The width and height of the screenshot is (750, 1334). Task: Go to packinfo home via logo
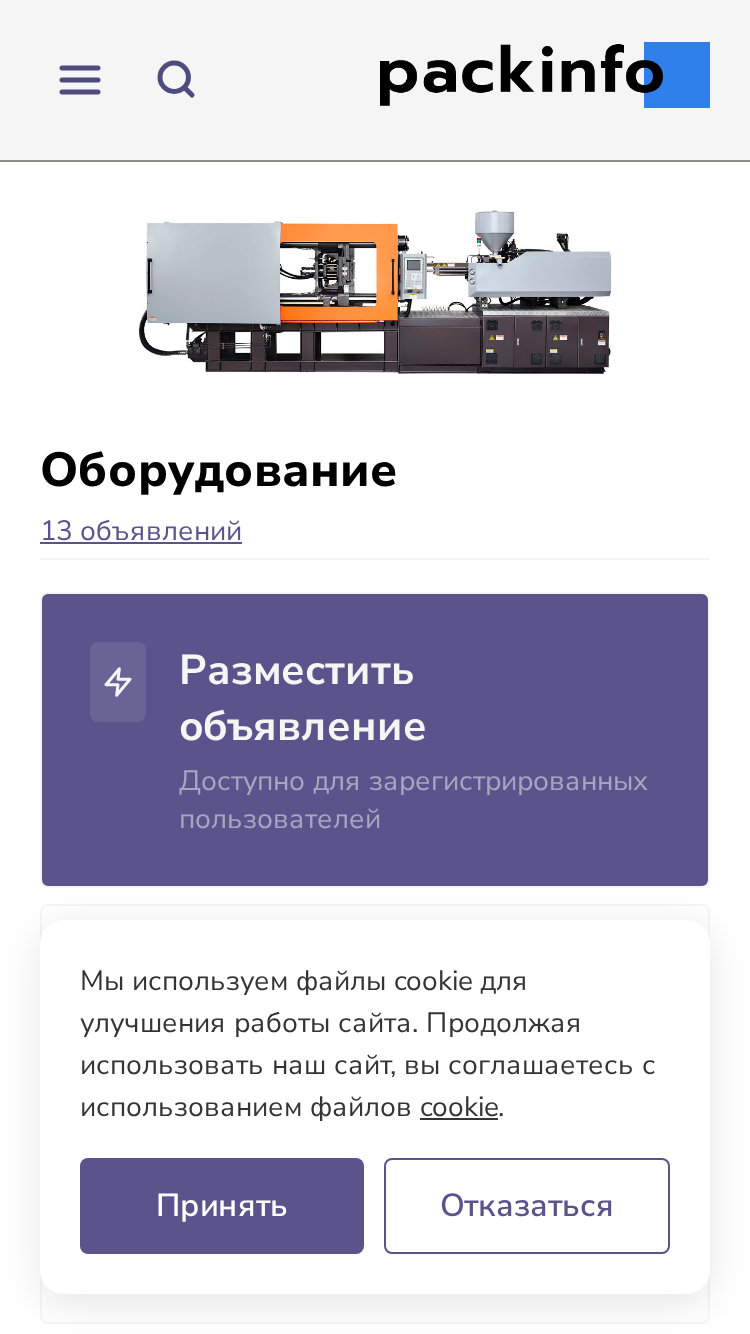544,75
